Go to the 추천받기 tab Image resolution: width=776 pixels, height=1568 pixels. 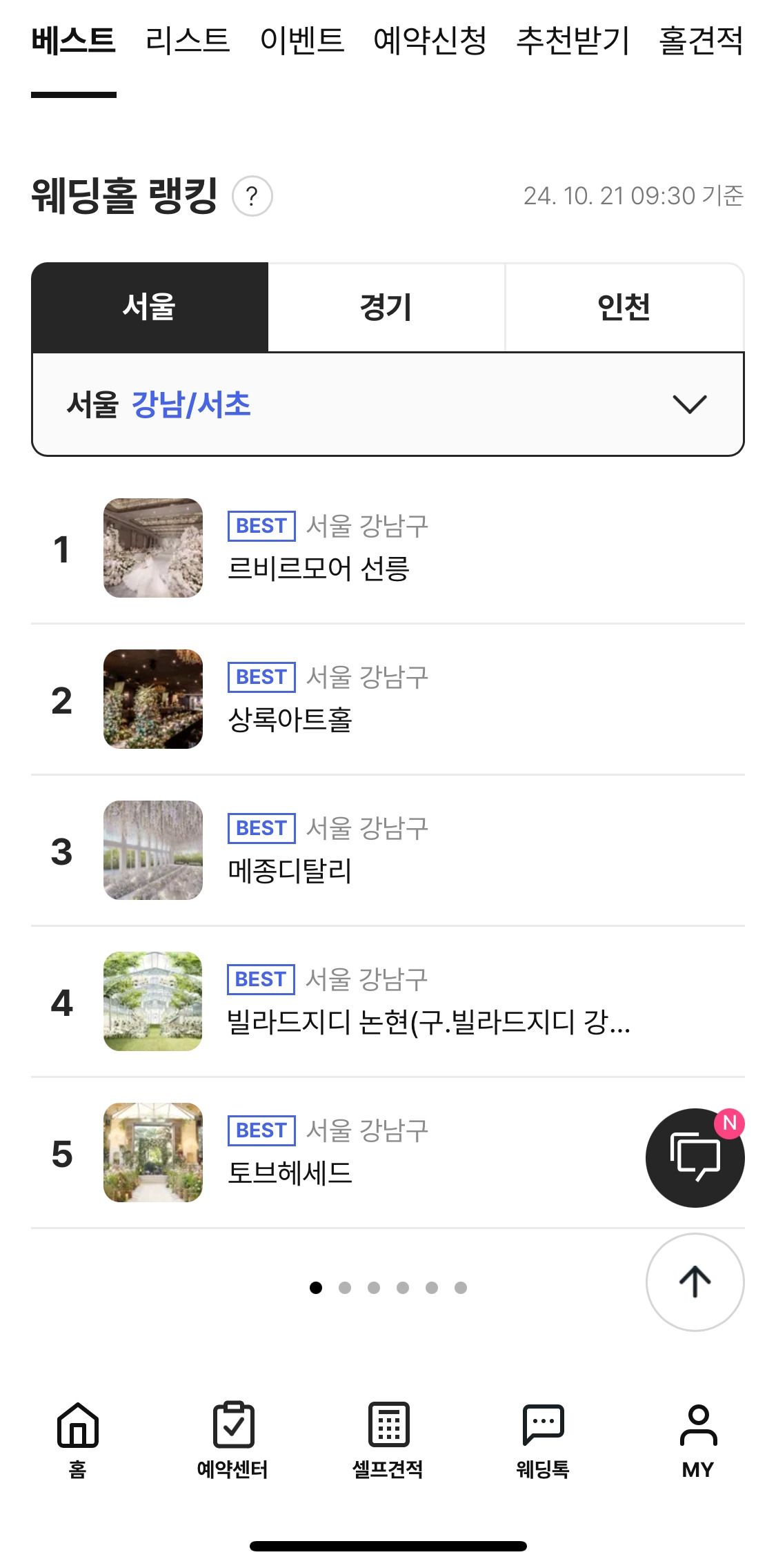pyautogui.click(x=573, y=41)
